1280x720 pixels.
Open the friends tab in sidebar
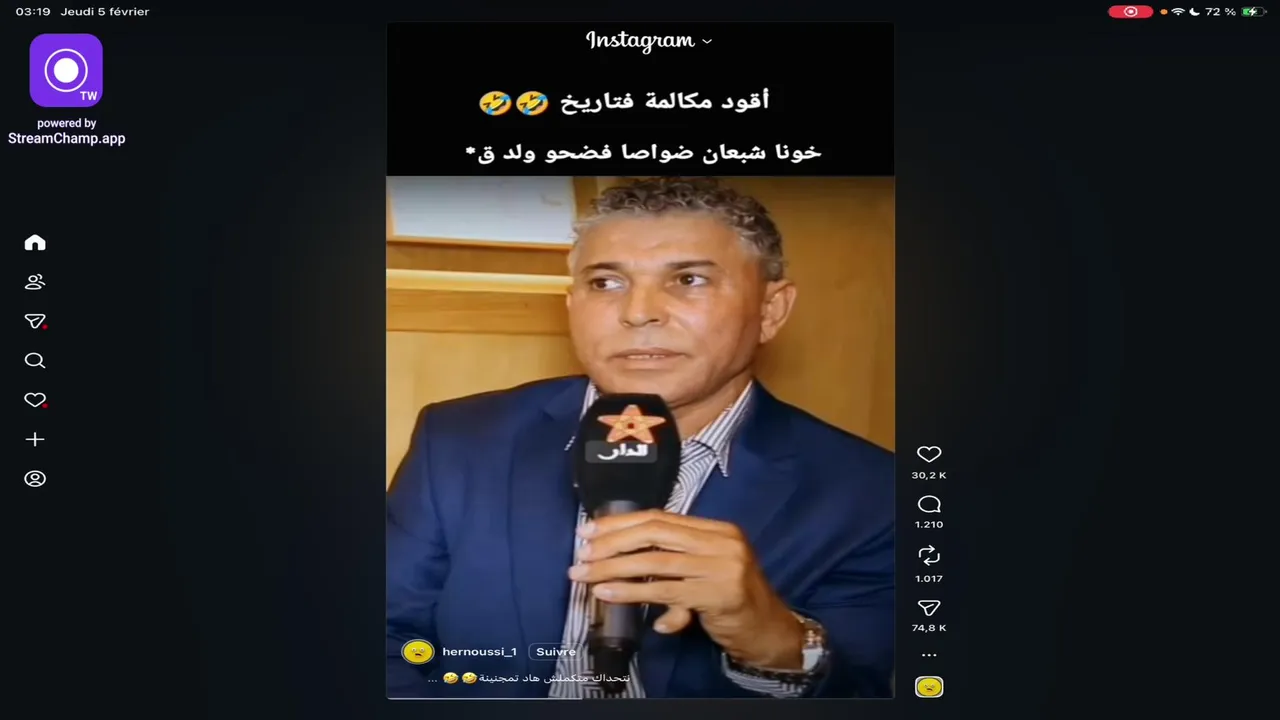point(35,282)
